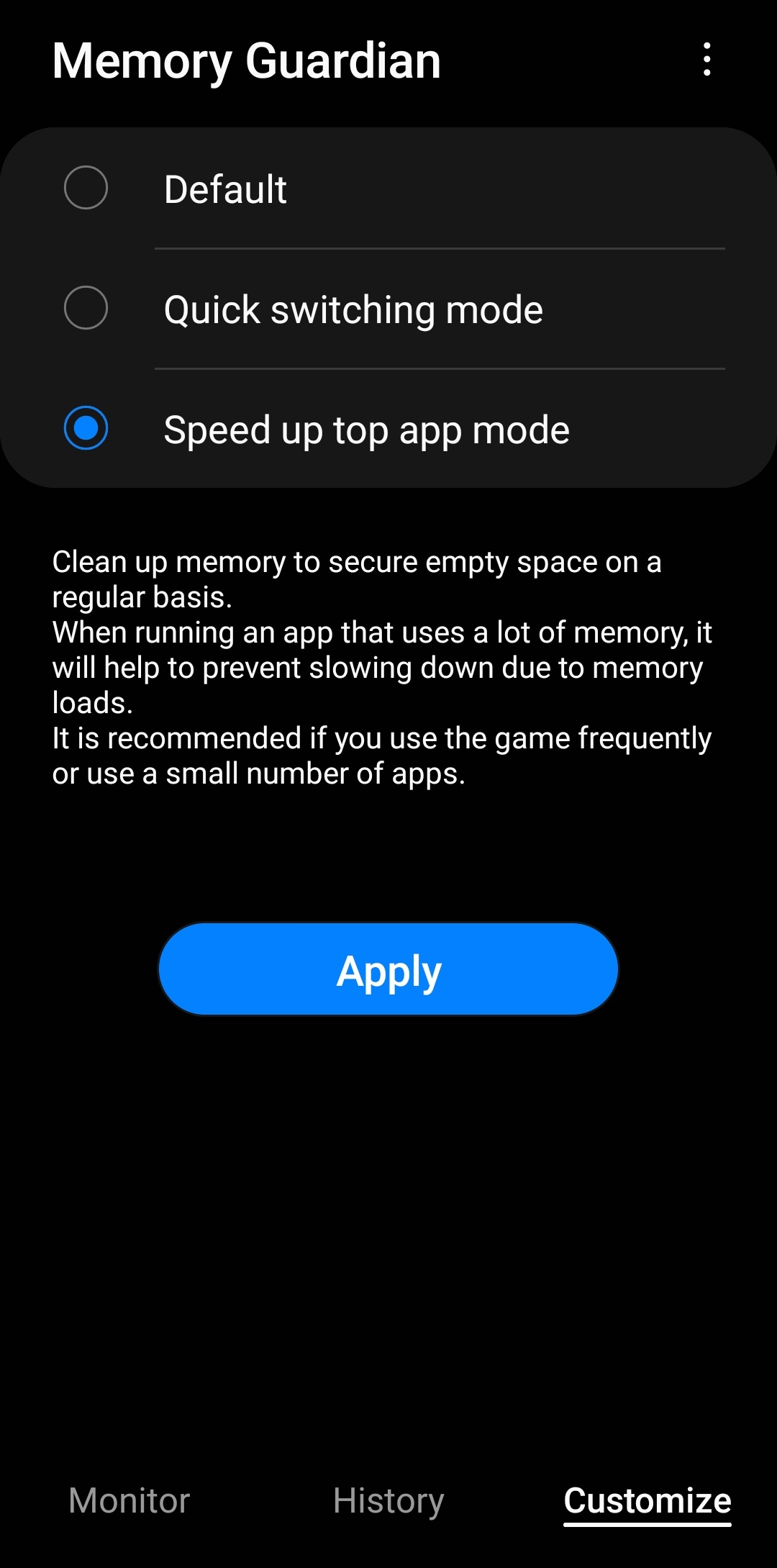Select Speed up top app mode

[388, 429]
